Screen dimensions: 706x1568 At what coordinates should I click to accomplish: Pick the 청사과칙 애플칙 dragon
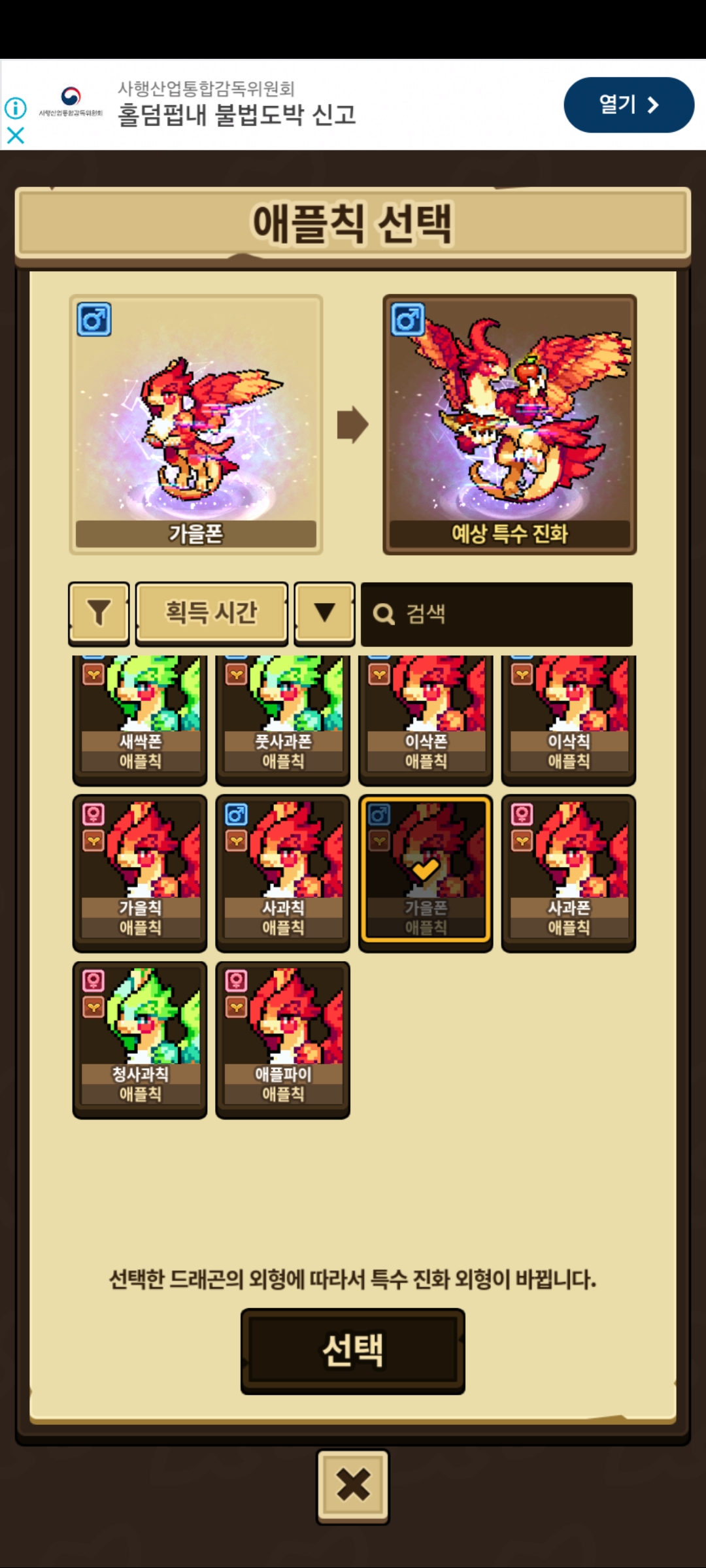pyautogui.click(x=140, y=1039)
